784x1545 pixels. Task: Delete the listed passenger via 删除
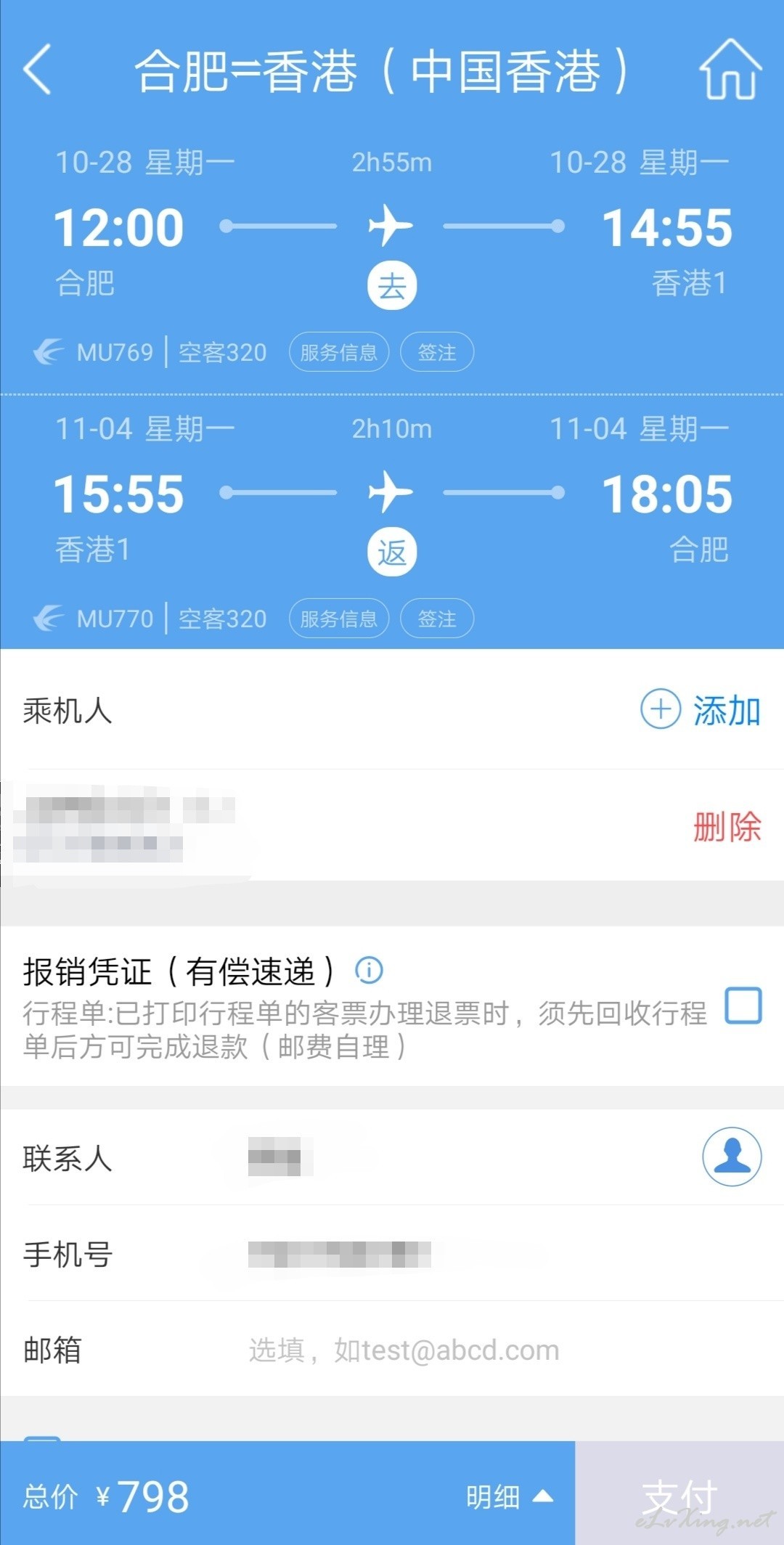(x=727, y=827)
